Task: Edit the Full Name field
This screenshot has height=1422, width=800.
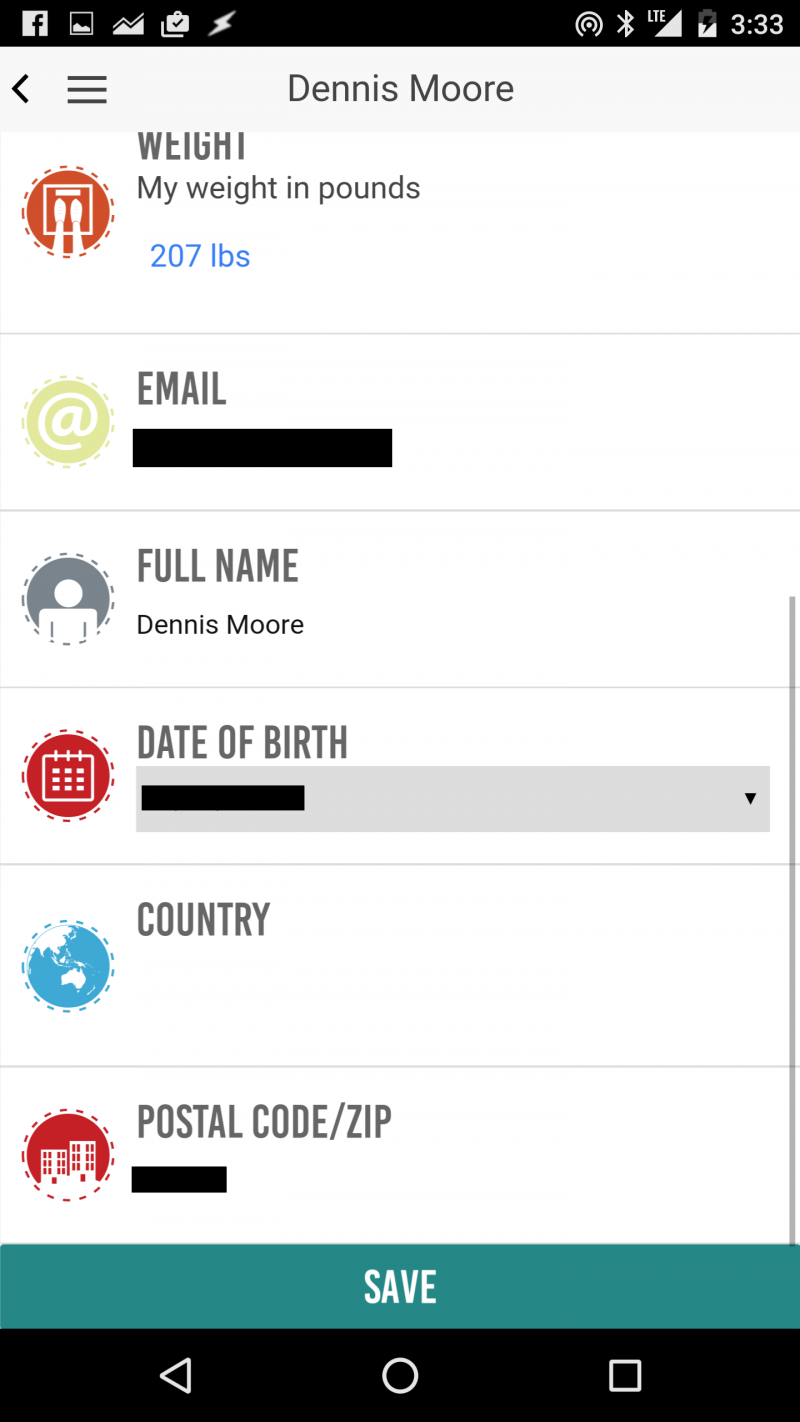Action: [x=220, y=625]
